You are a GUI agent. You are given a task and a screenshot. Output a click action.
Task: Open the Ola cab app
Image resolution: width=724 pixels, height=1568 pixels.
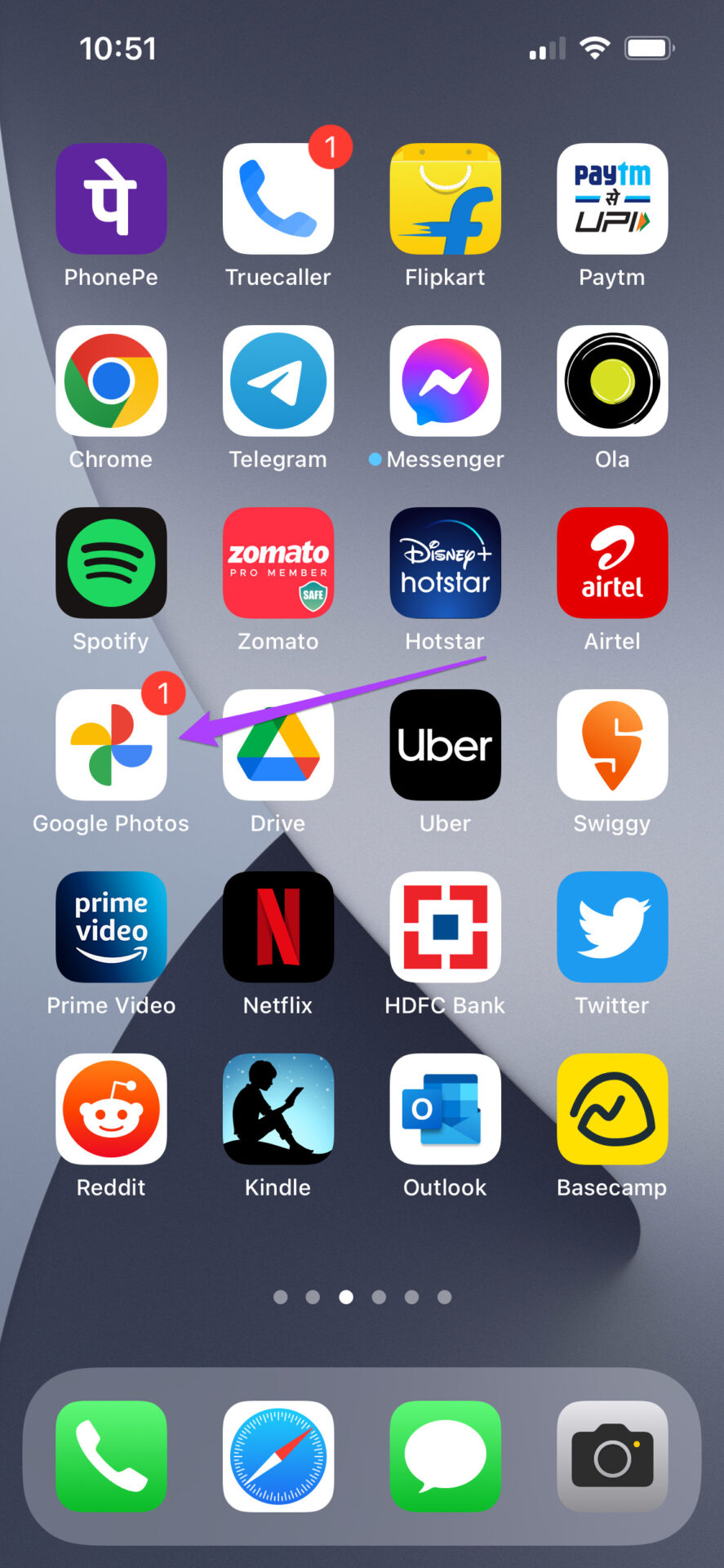coord(612,381)
